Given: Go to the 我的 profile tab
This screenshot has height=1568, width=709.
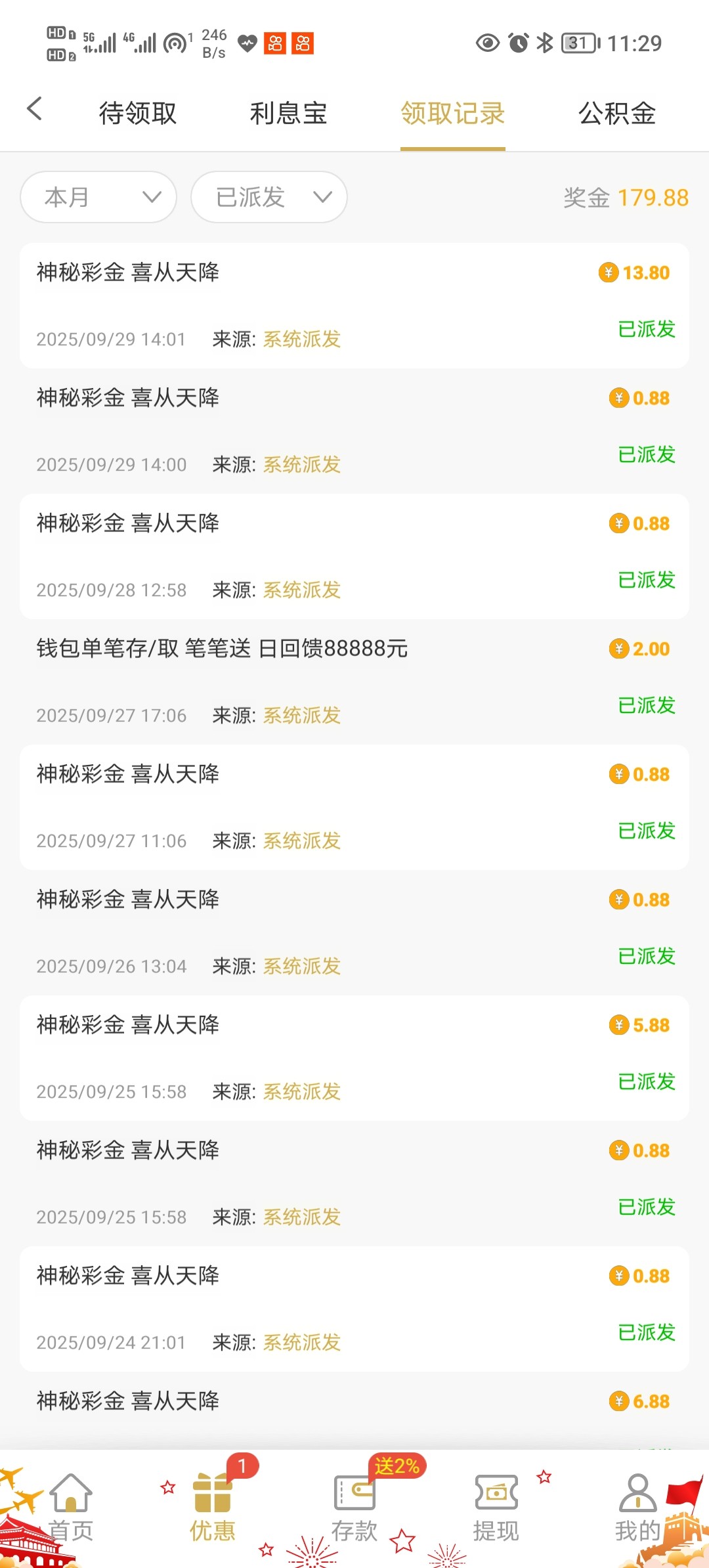Looking at the screenshot, I should (x=637, y=1508).
